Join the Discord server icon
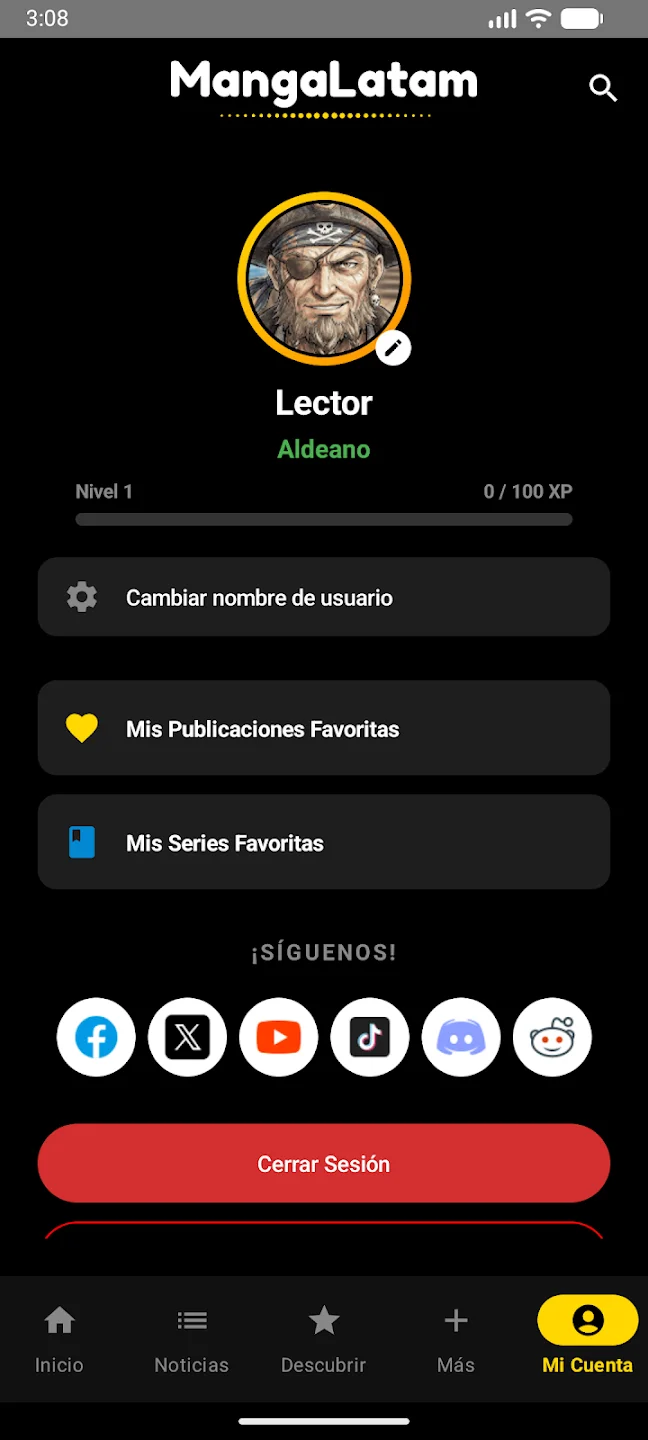The width and height of the screenshot is (648, 1440). coord(461,1037)
